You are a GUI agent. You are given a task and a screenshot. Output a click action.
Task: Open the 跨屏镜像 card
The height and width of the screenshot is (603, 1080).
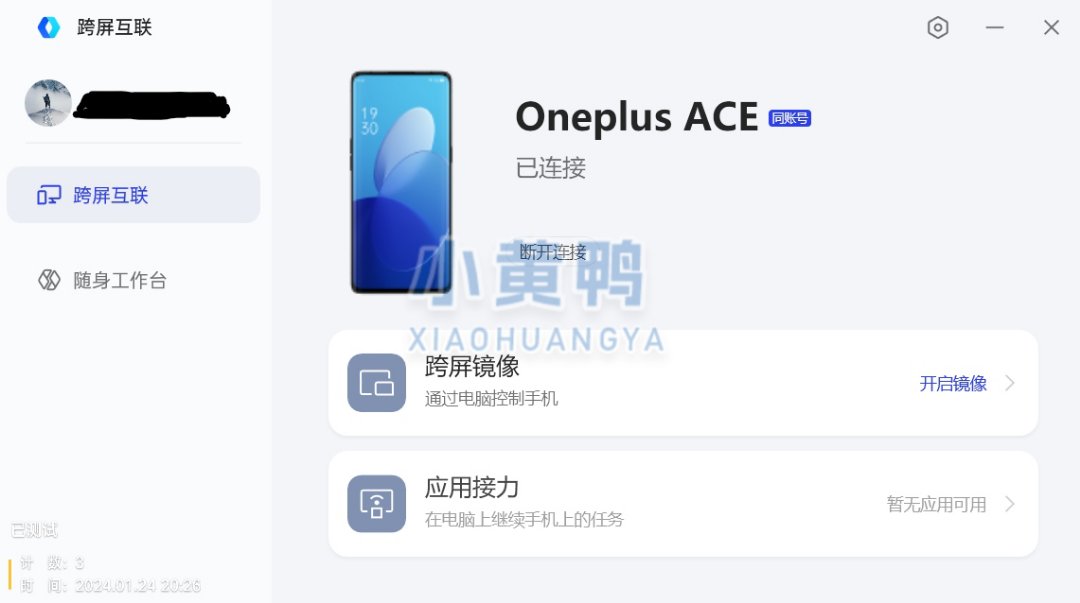pos(683,383)
